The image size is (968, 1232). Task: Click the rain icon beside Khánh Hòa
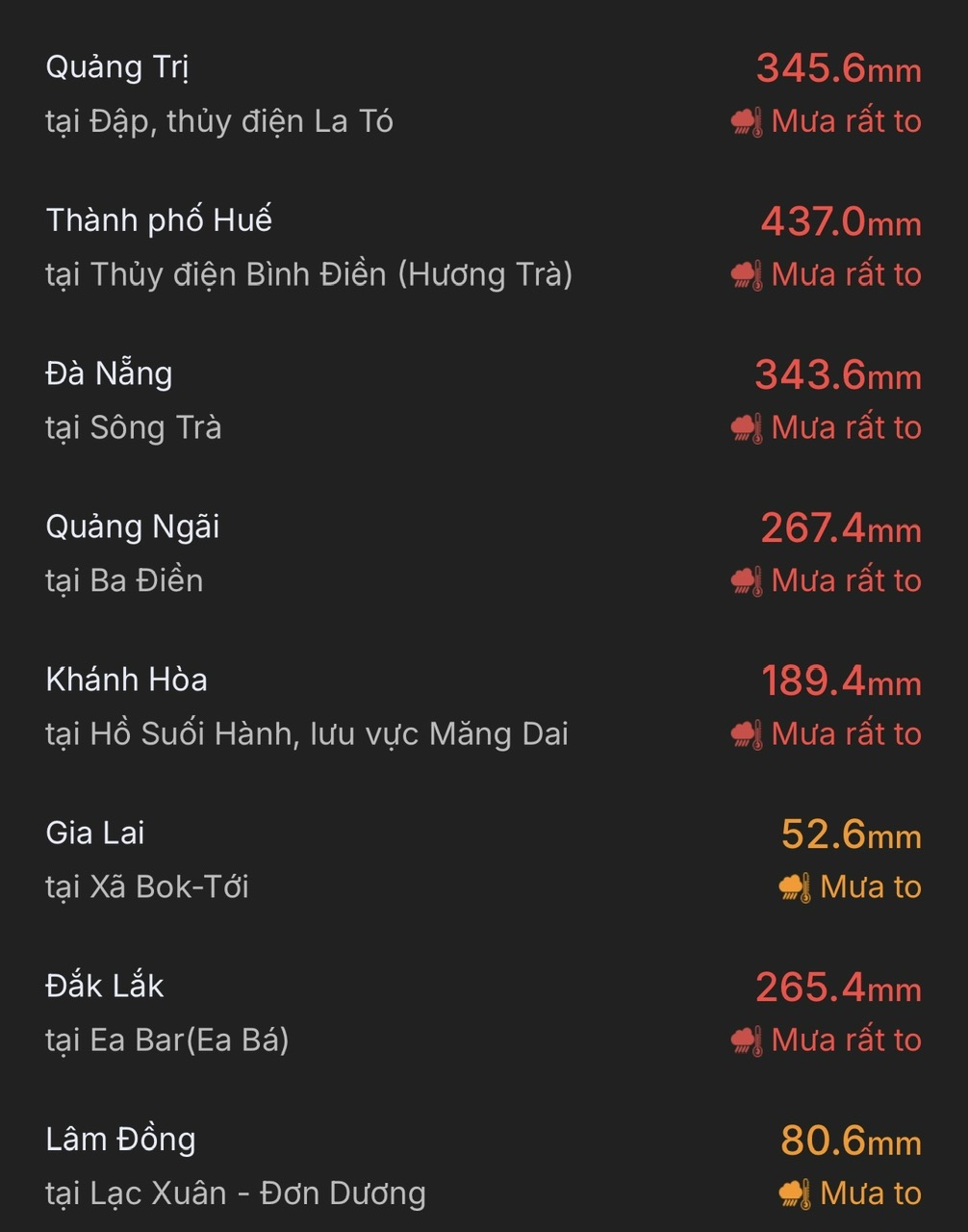(x=744, y=733)
